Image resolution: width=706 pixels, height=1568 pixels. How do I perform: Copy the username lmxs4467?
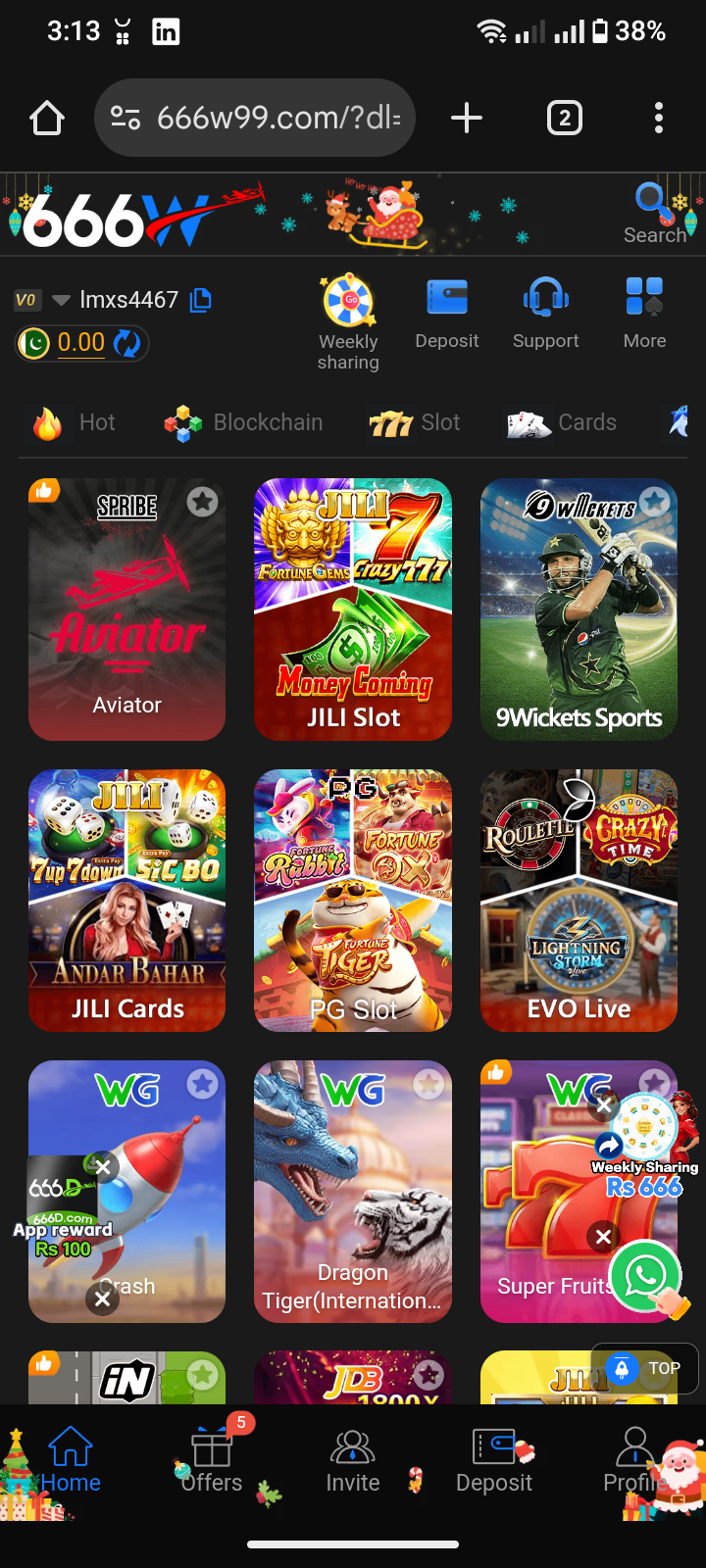[x=201, y=299]
